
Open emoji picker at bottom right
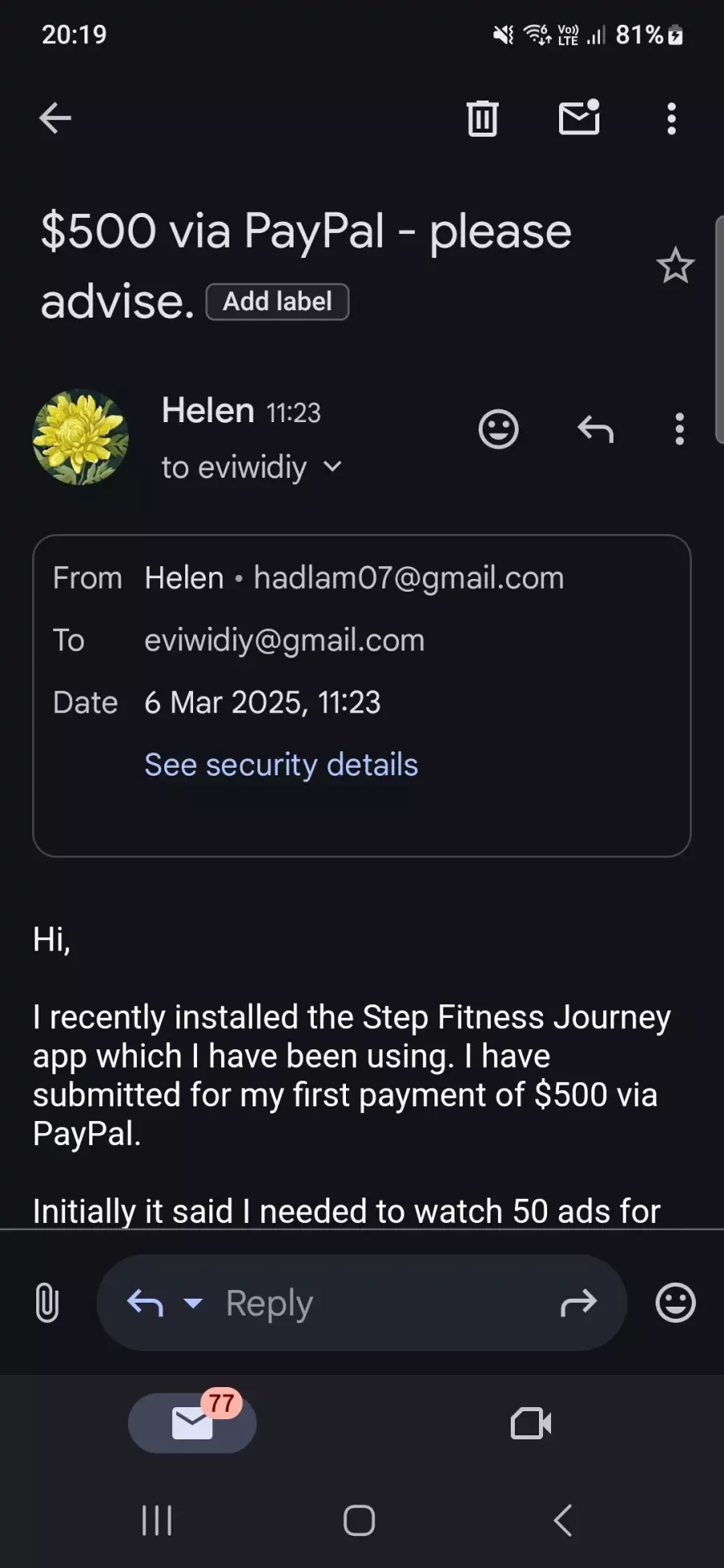[x=676, y=1302]
